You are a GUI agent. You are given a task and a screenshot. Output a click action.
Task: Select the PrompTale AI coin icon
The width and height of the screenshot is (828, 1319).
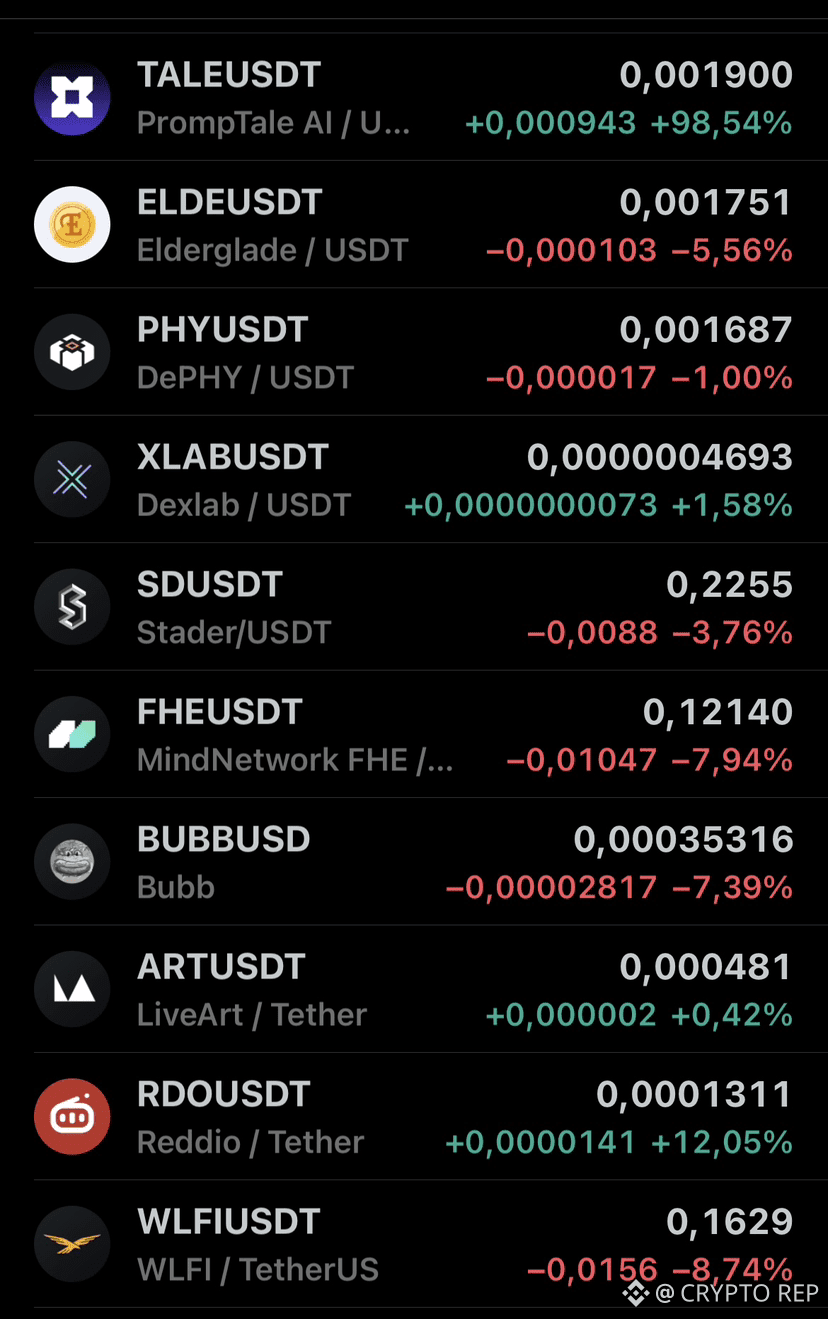click(72, 97)
